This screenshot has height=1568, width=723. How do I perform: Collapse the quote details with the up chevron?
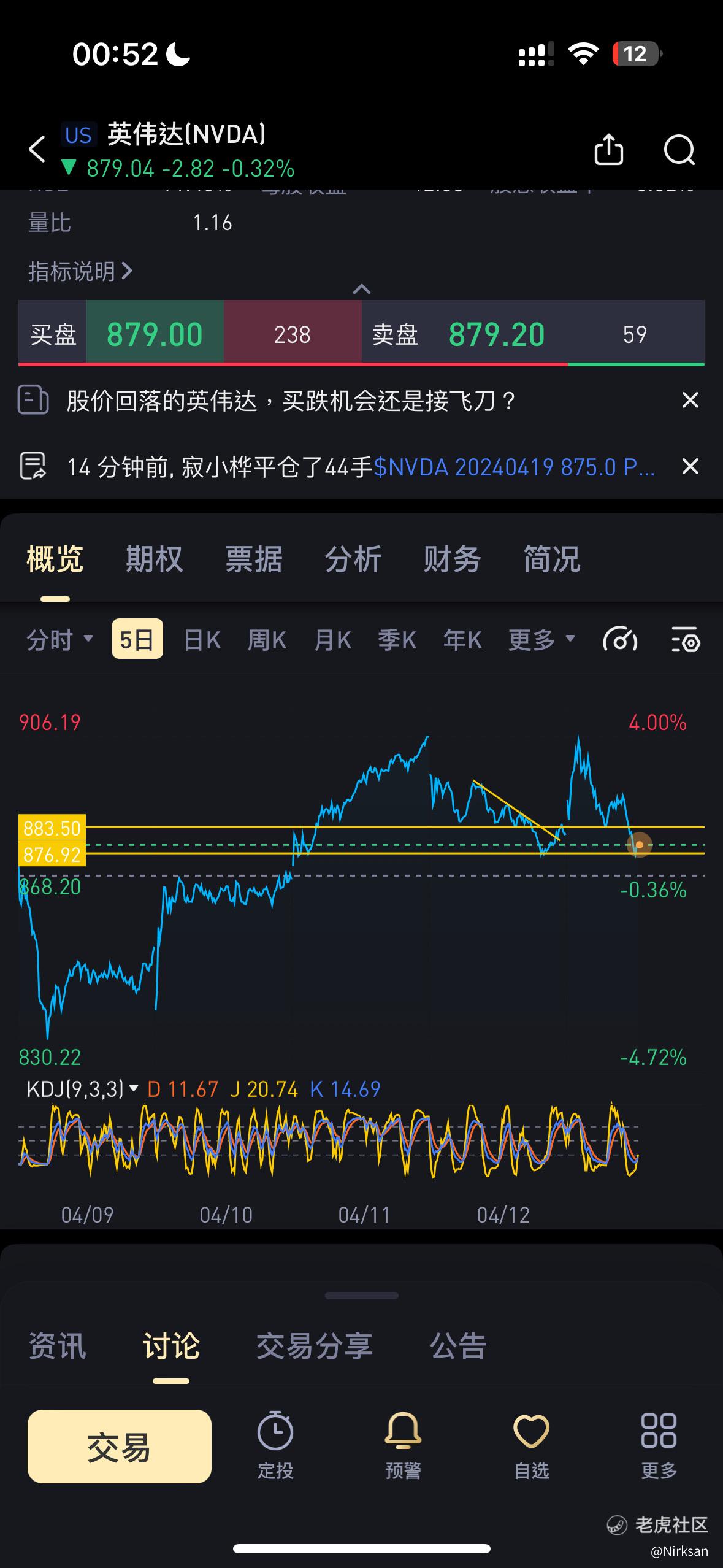point(362,289)
